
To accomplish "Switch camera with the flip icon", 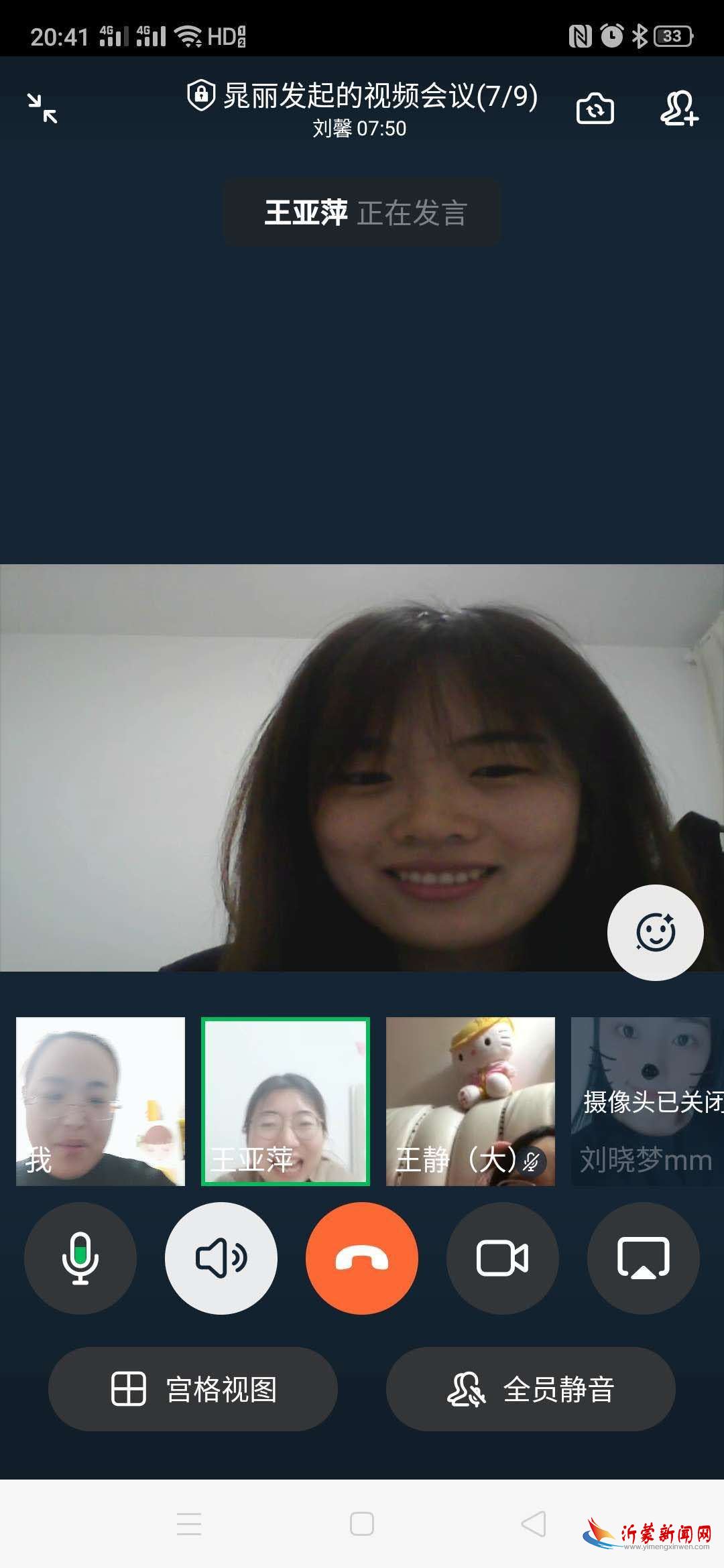I will click(595, 109).
